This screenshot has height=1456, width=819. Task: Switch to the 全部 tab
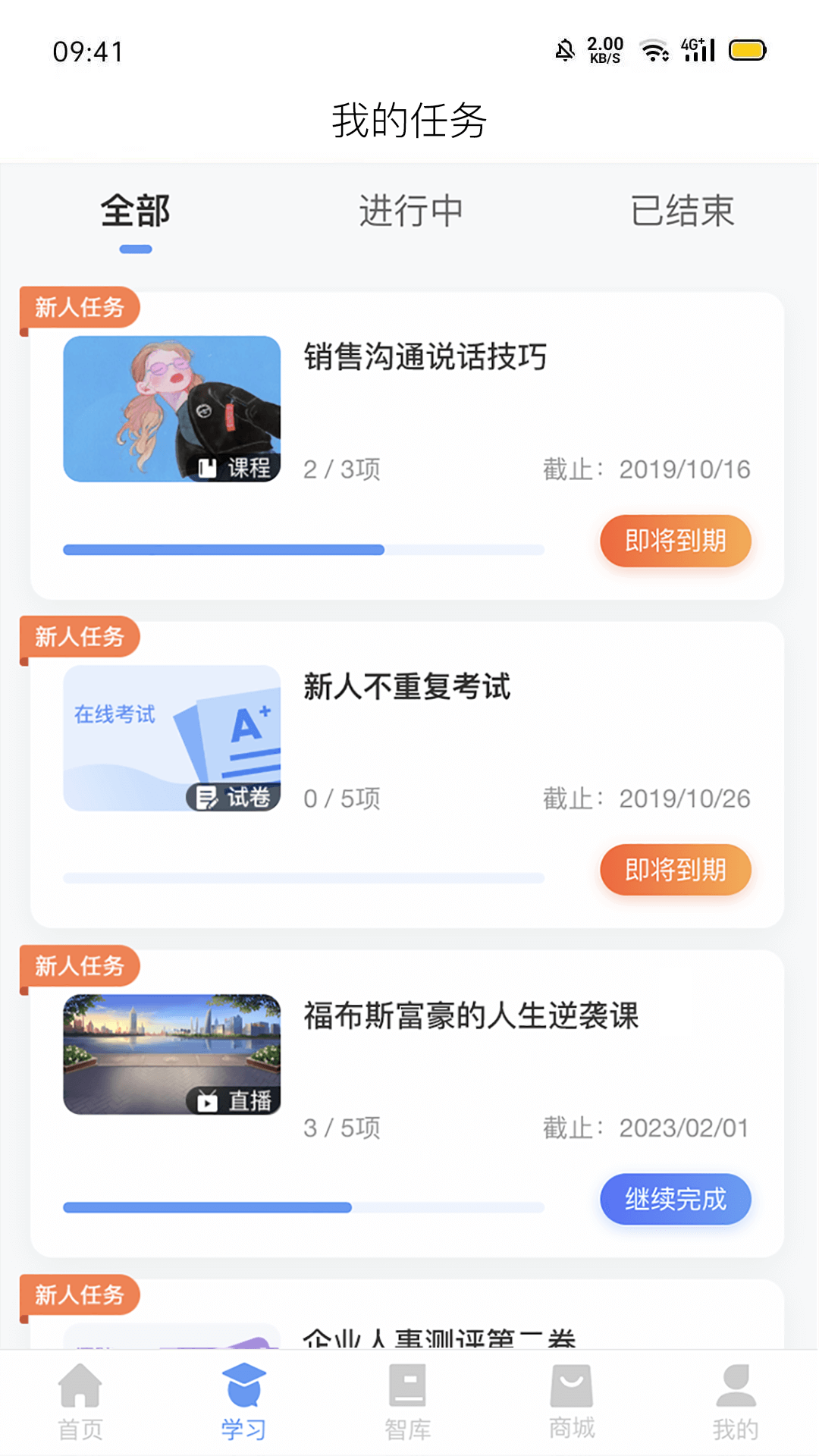tap(135, 212)
